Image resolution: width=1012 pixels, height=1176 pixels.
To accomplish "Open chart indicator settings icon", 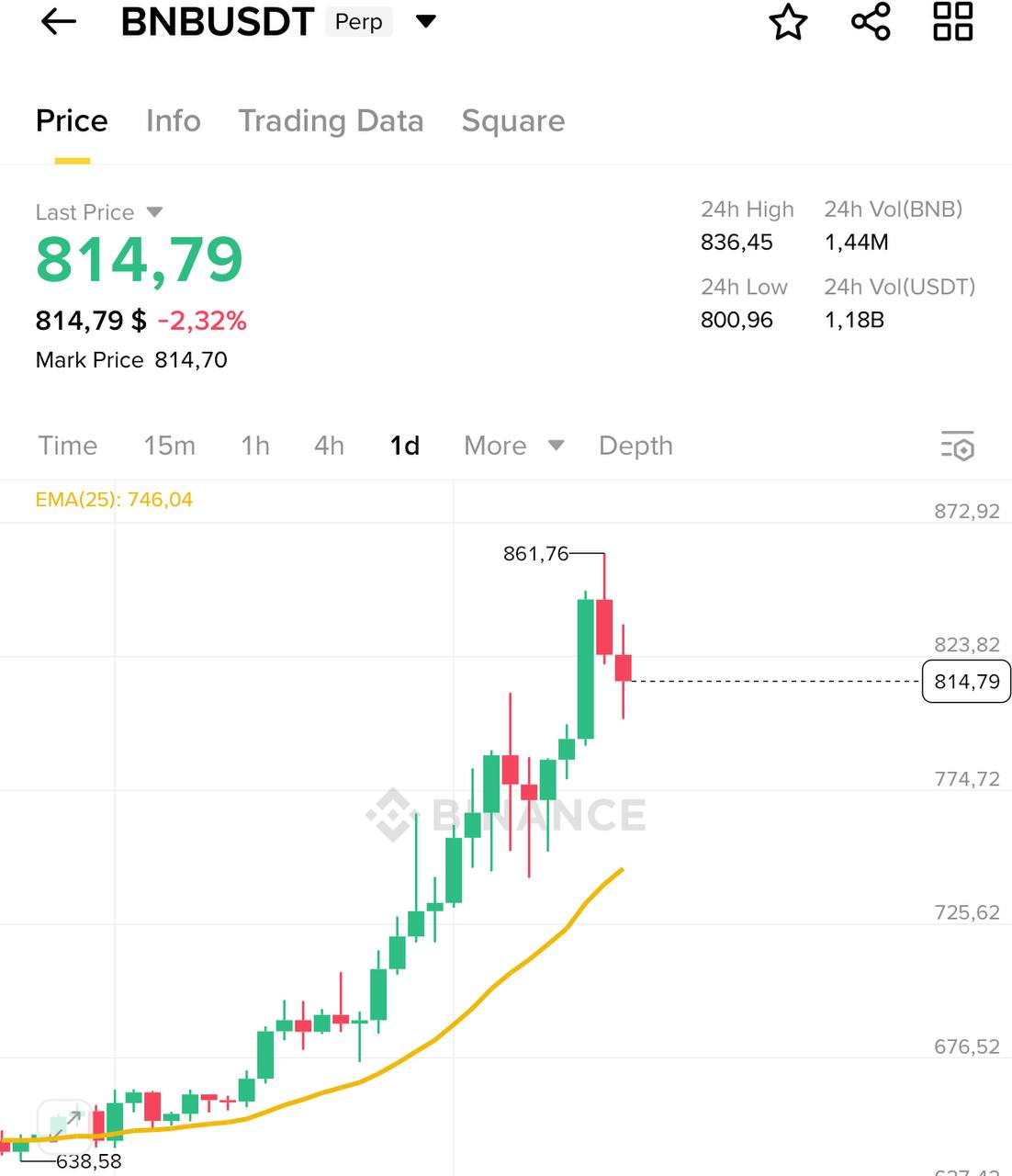I will click(957, 446).
